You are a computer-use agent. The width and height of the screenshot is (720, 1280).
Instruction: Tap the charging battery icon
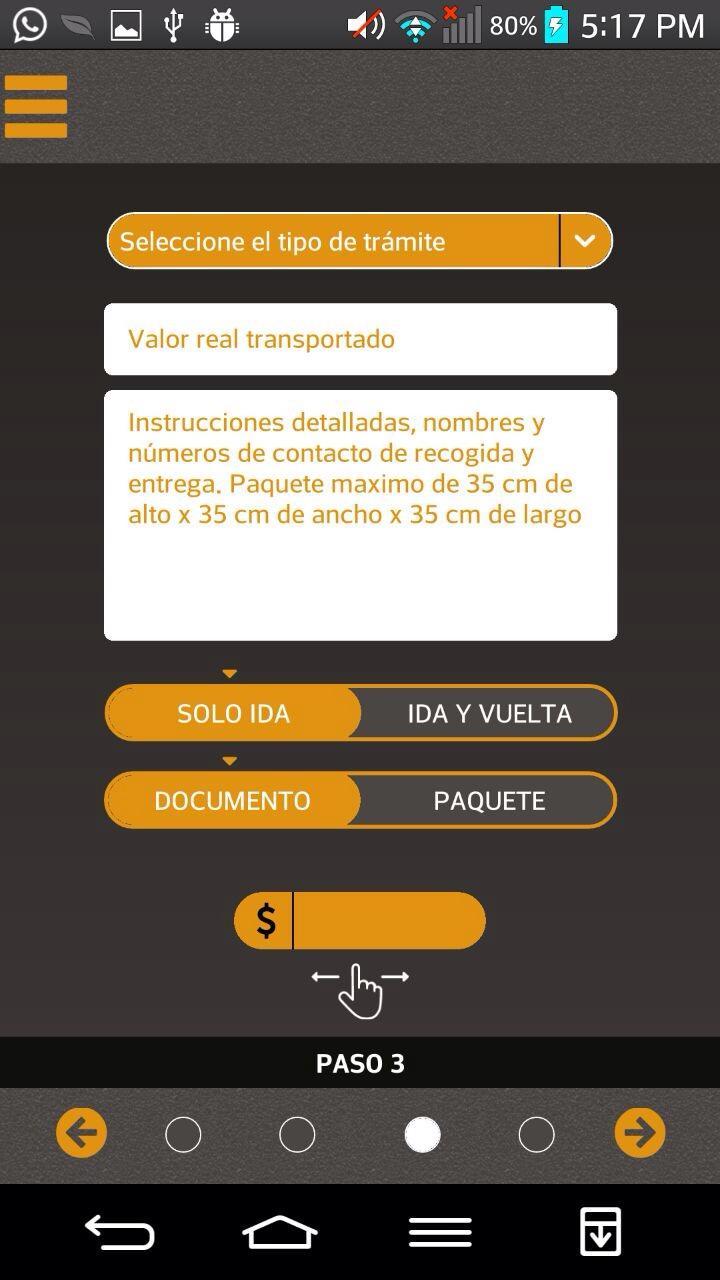click(556, 25)
